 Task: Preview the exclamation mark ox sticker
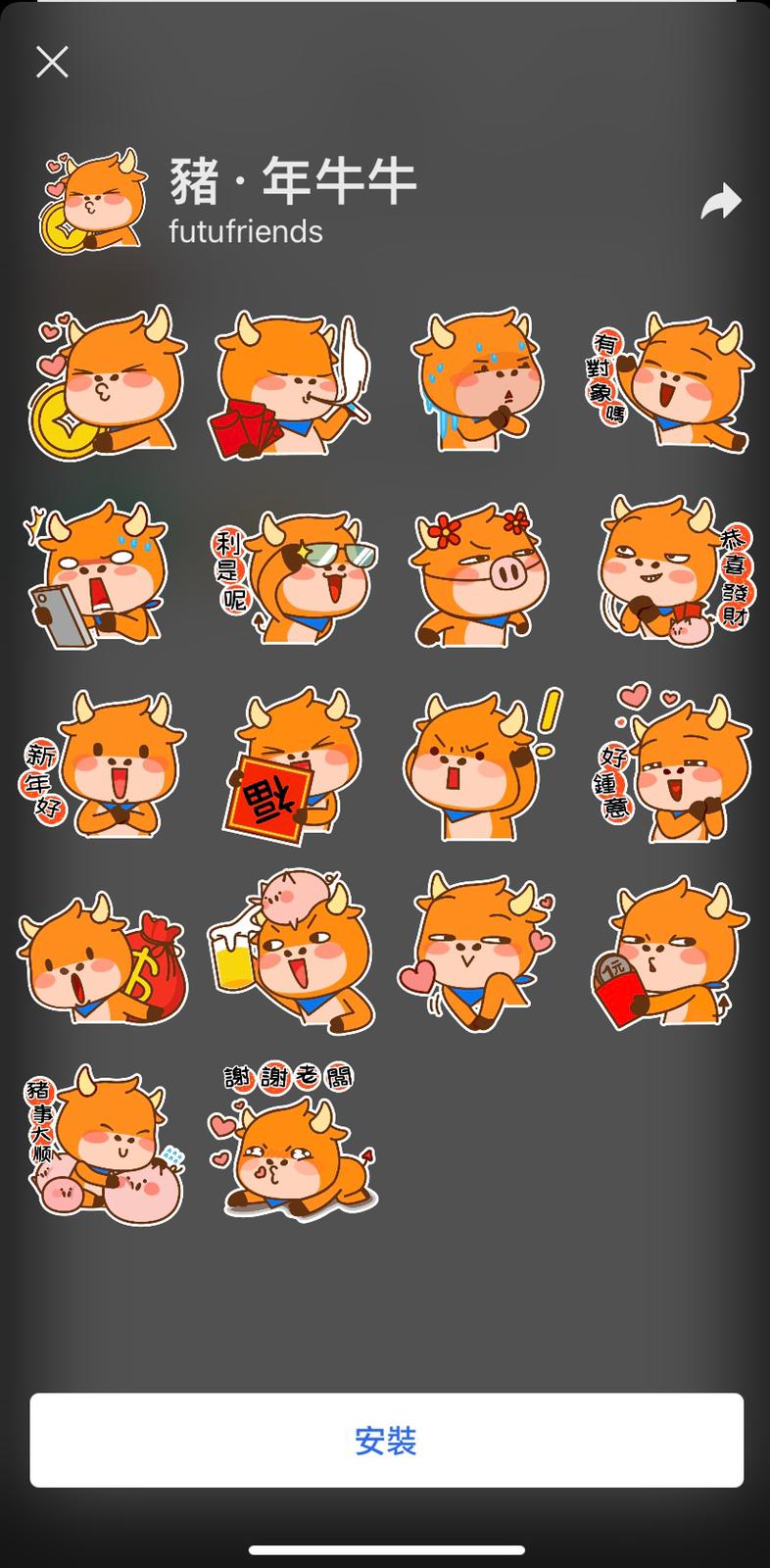480,764
